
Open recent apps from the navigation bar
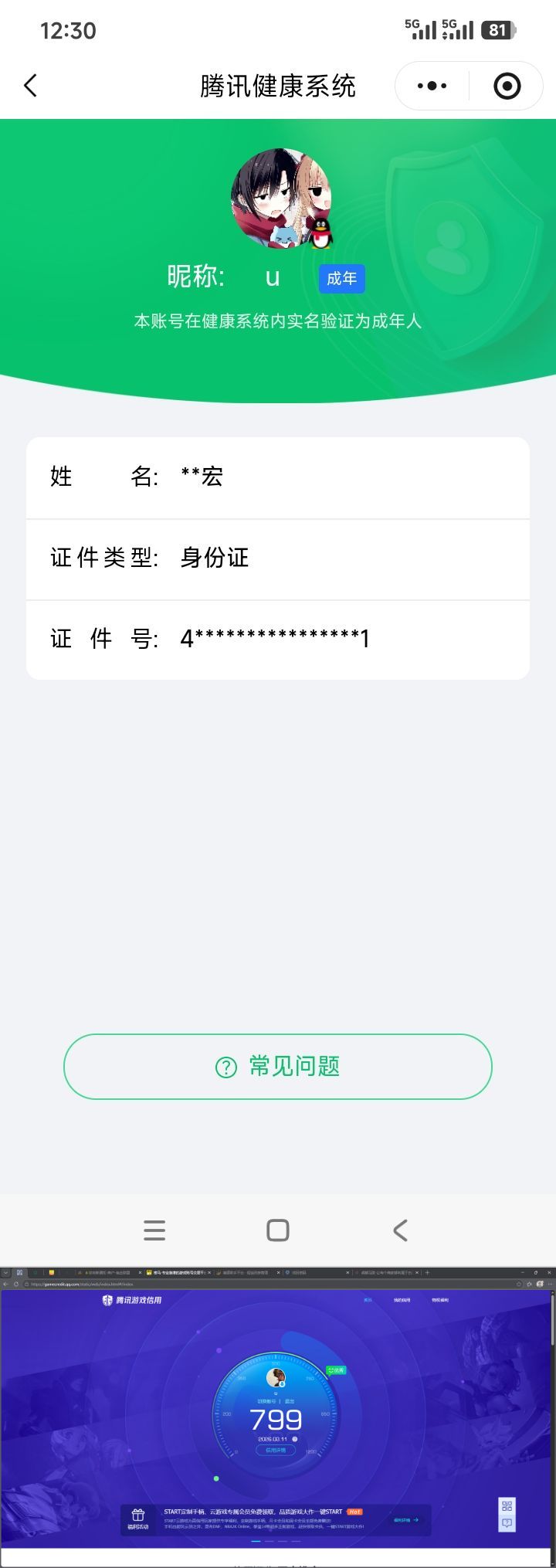pyautogui.click(x=154, y=1230)
